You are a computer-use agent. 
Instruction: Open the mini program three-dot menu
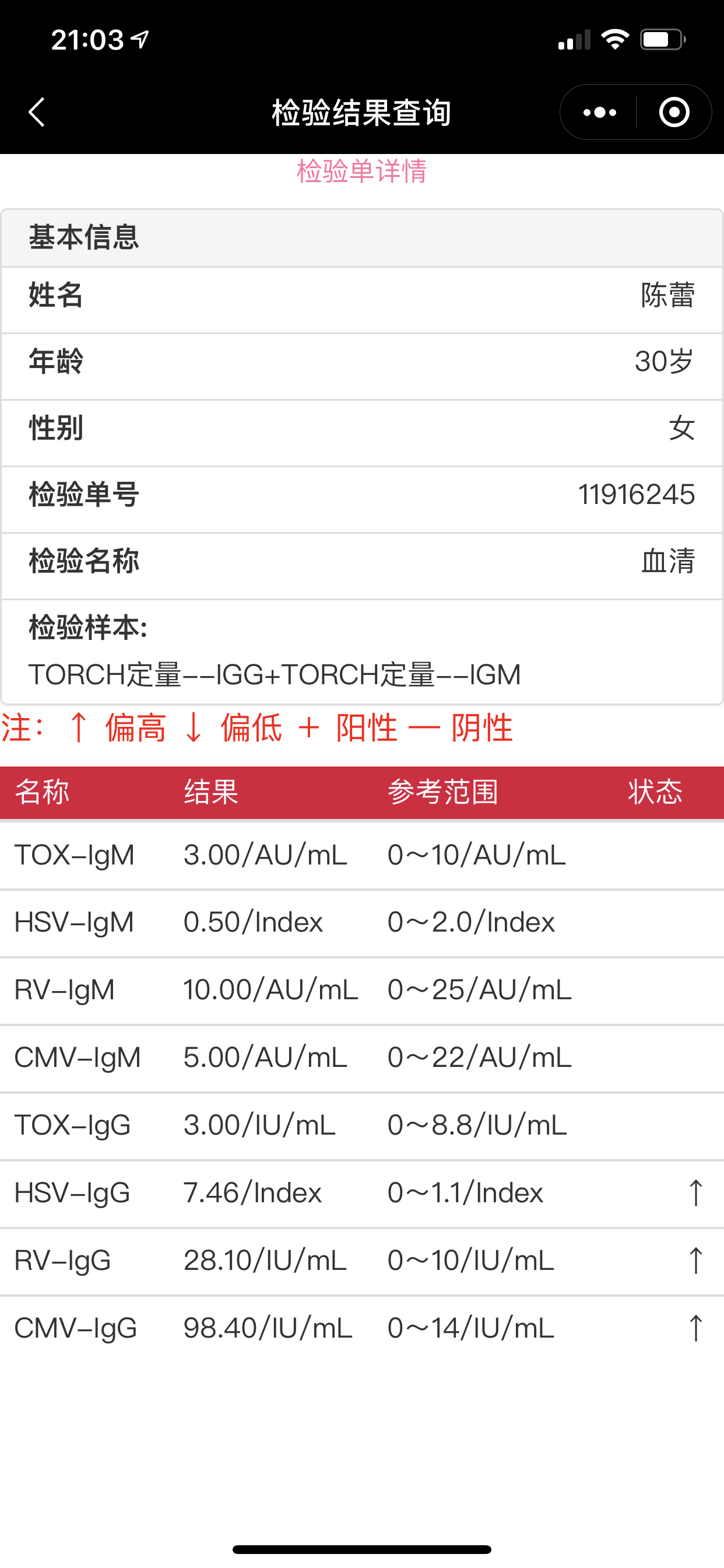click(x=599, y=113)
